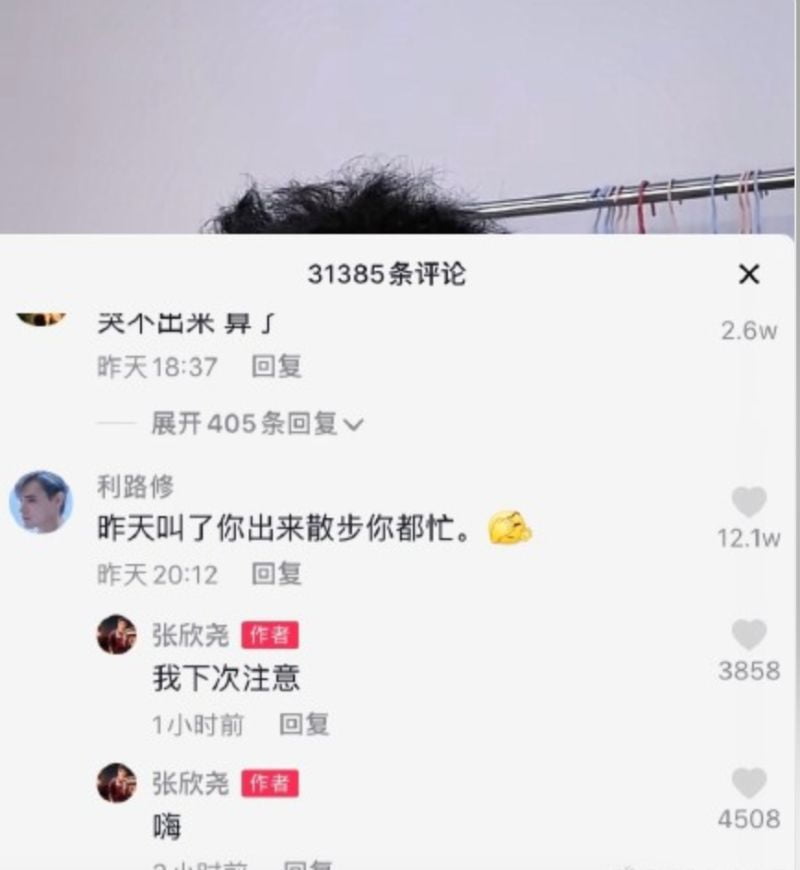Open 利路修's profile avatar
Image resolution: width=800 pixels, height=870 pixels.
coord(41,502)
